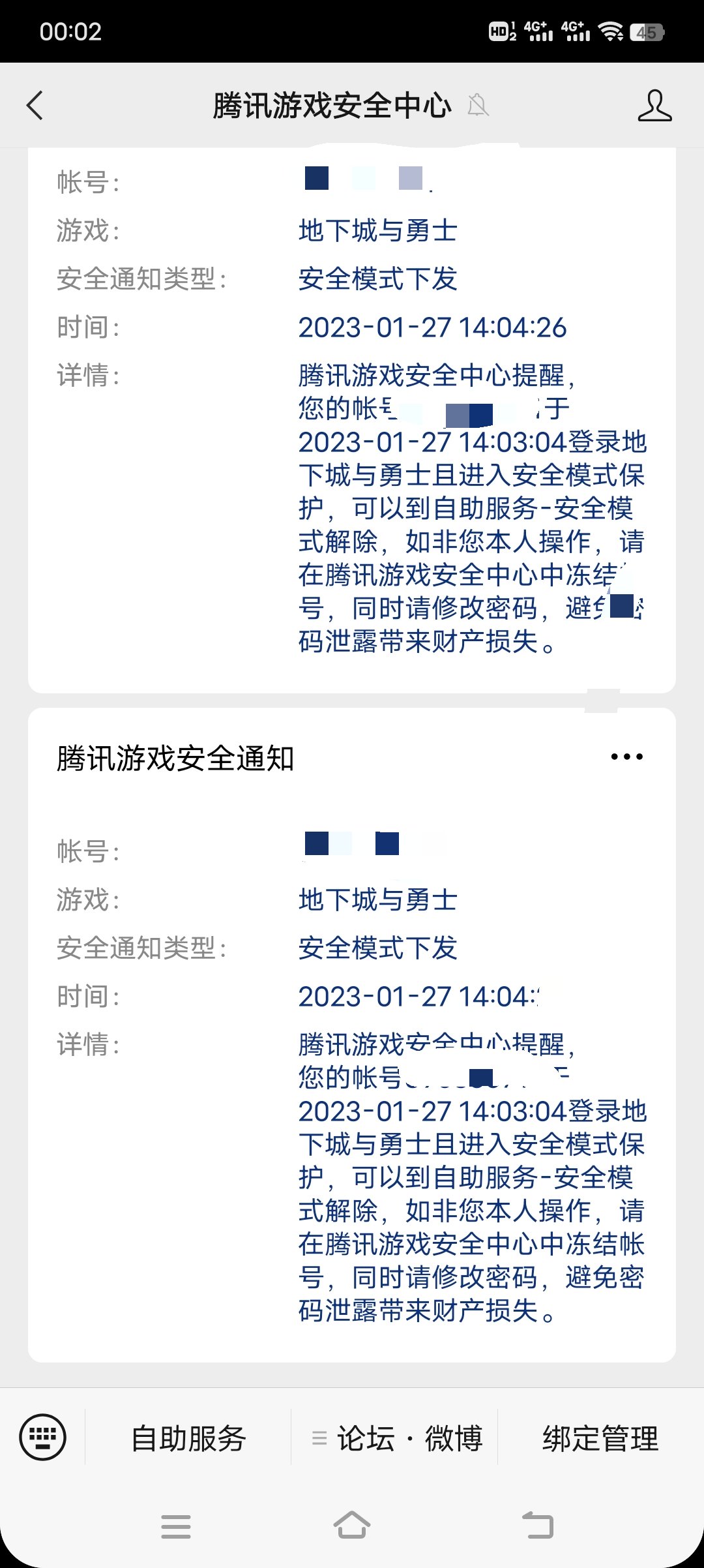Open the account profile icon
Image resolution: width=704 pixels, height=1568 pixels.
654,106
